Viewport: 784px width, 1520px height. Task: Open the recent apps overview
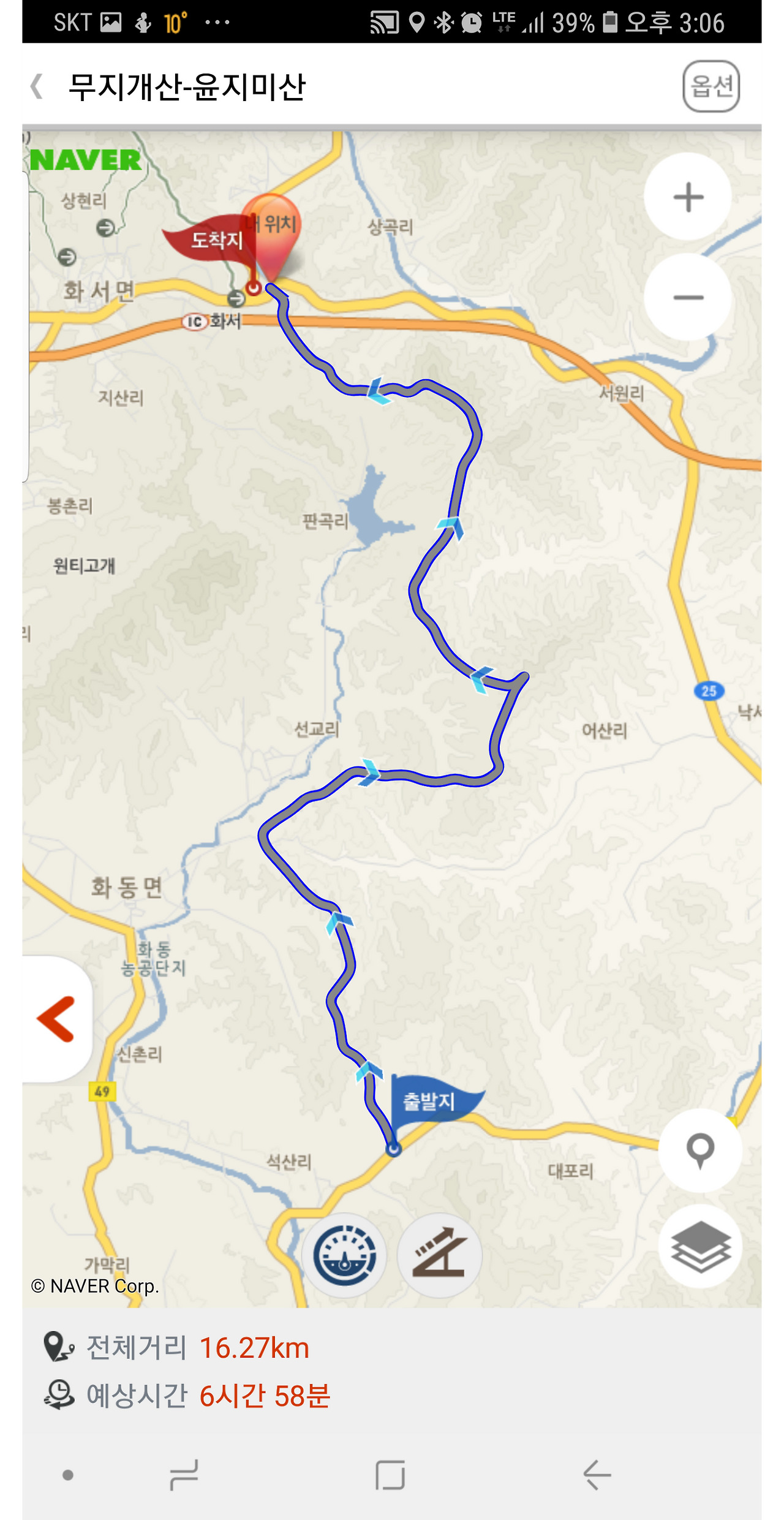point(184,1475)
